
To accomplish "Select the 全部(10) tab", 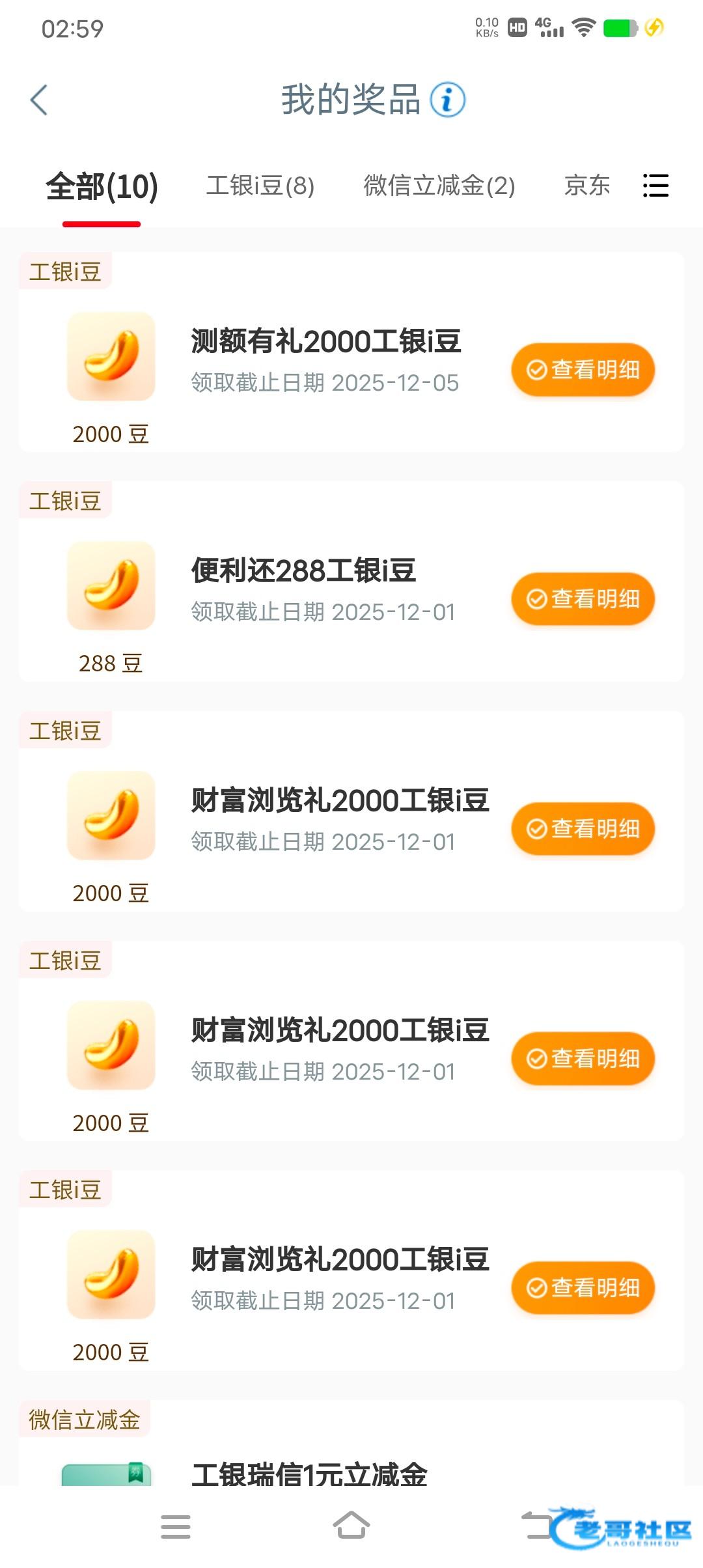I will point(102,187).
